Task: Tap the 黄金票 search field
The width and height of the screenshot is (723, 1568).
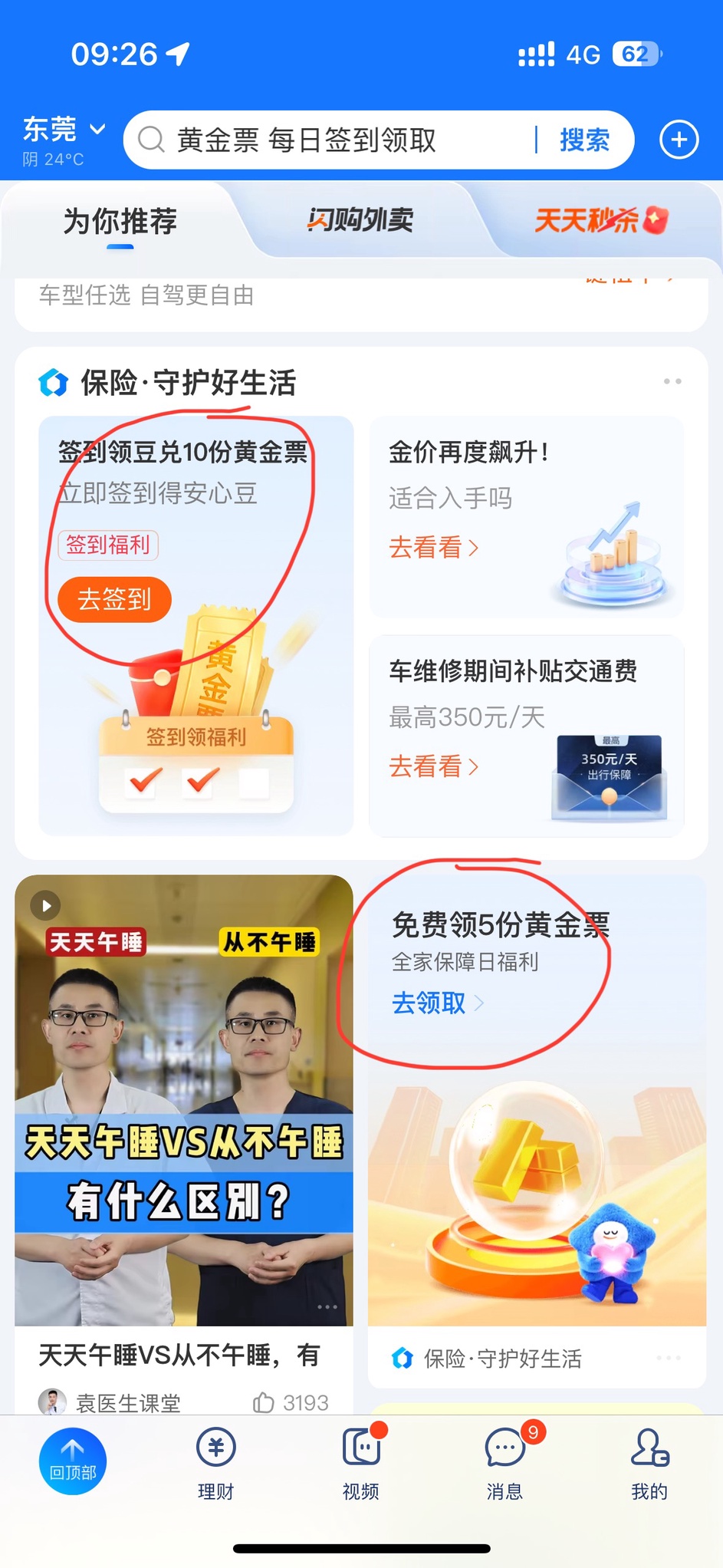Action: [330, 140]
